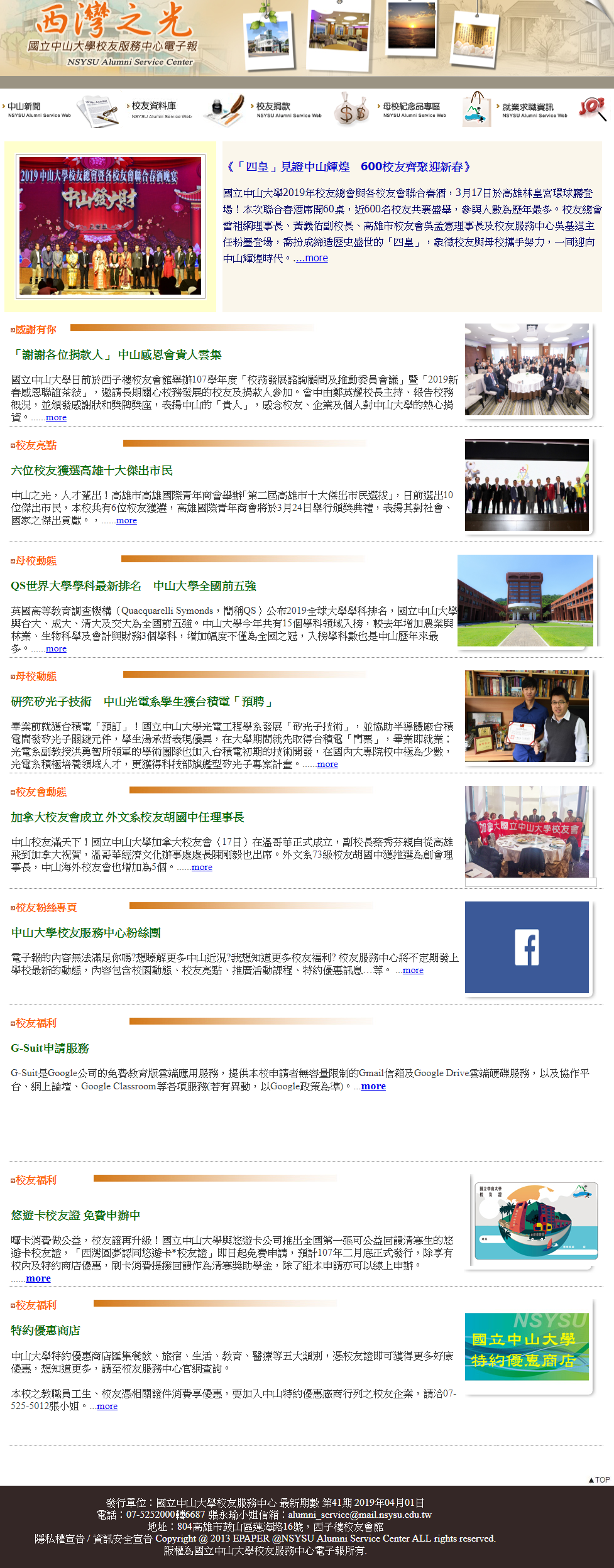Open the 2019 校友總會春酒 event photo
Viewport: 614px width, 1568px height.
click(x=111, y=226)
